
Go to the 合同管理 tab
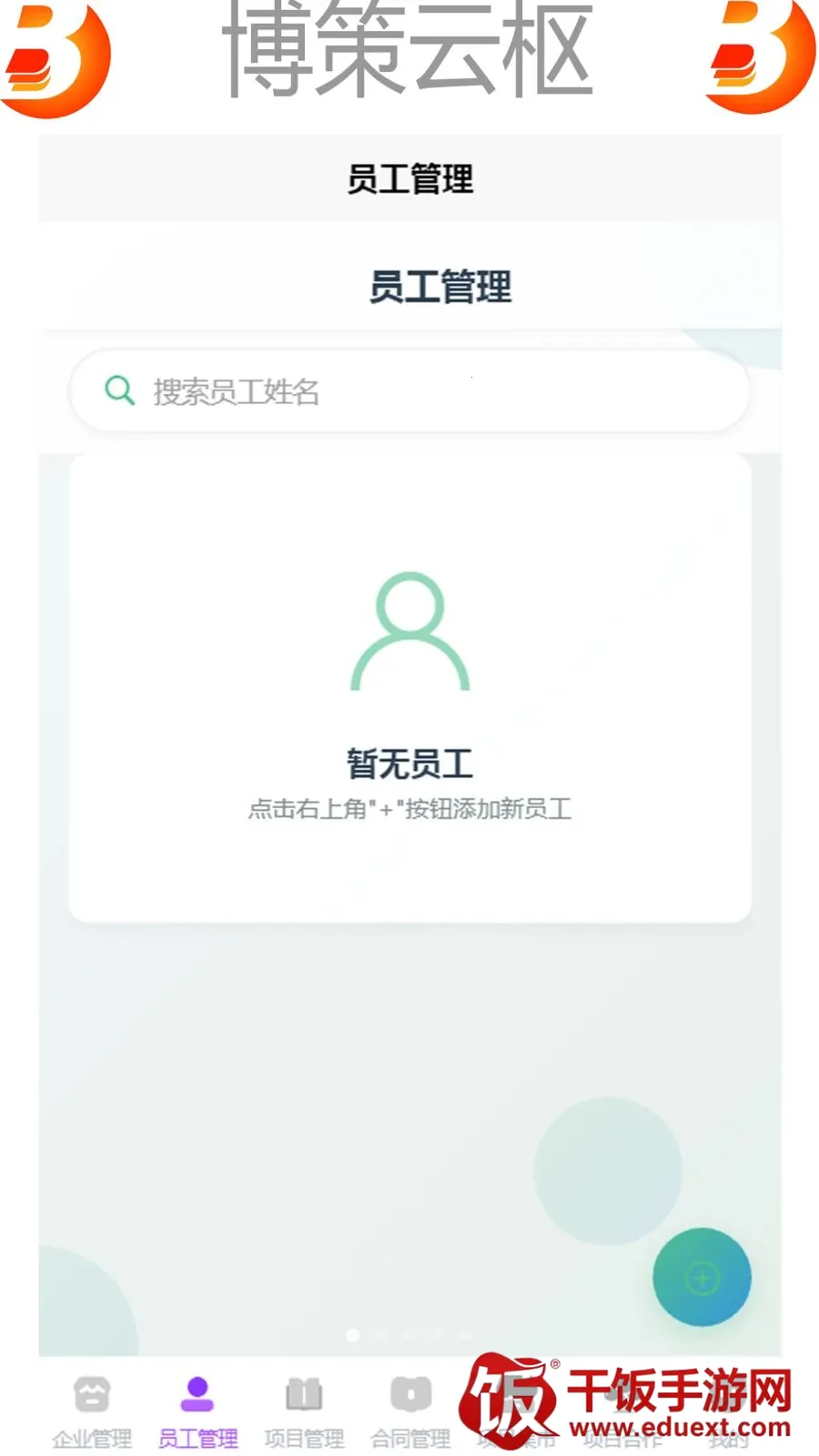(410, 1412)
